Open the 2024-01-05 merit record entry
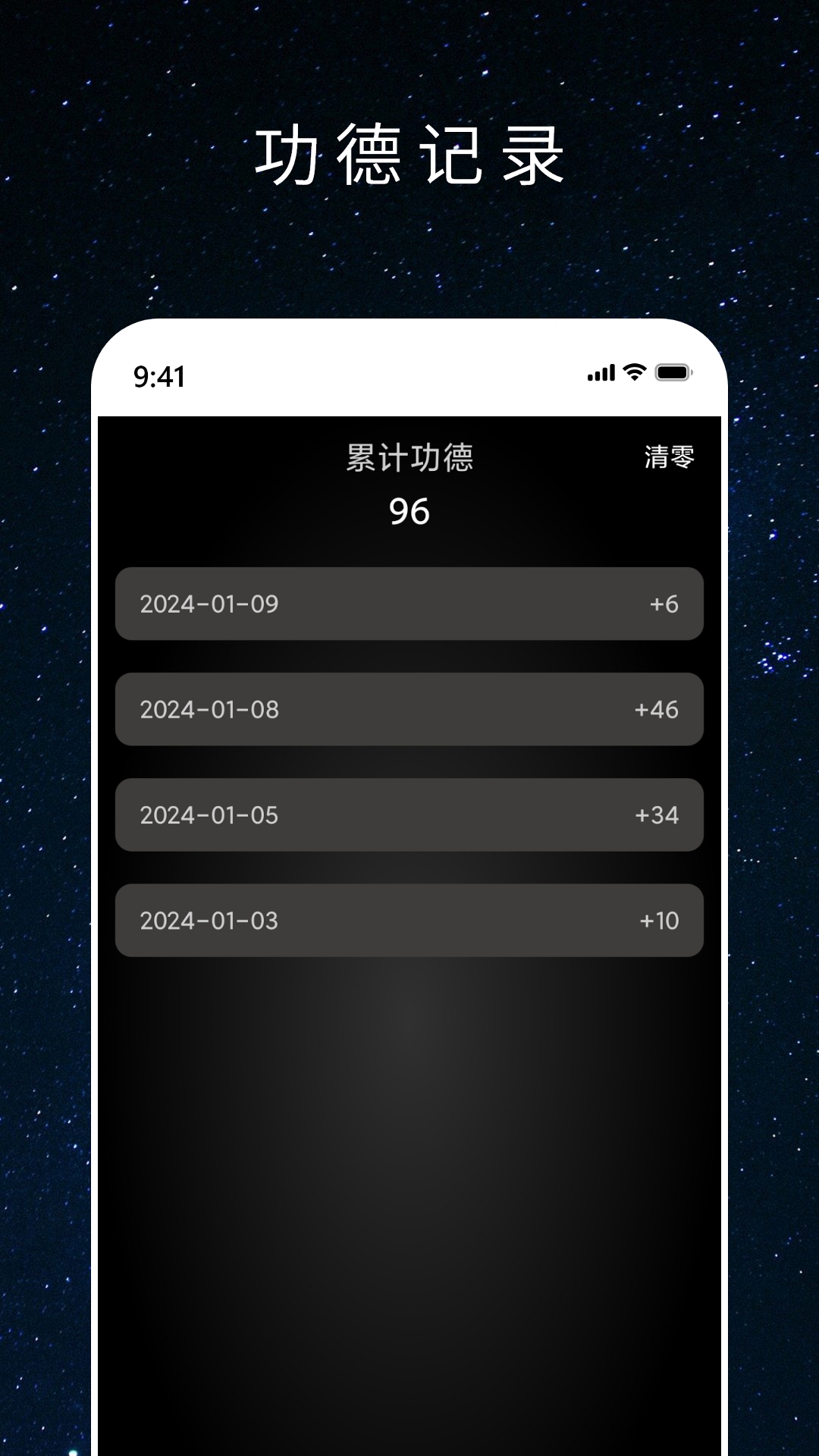Screen dimensions: 819x1456 409,815
